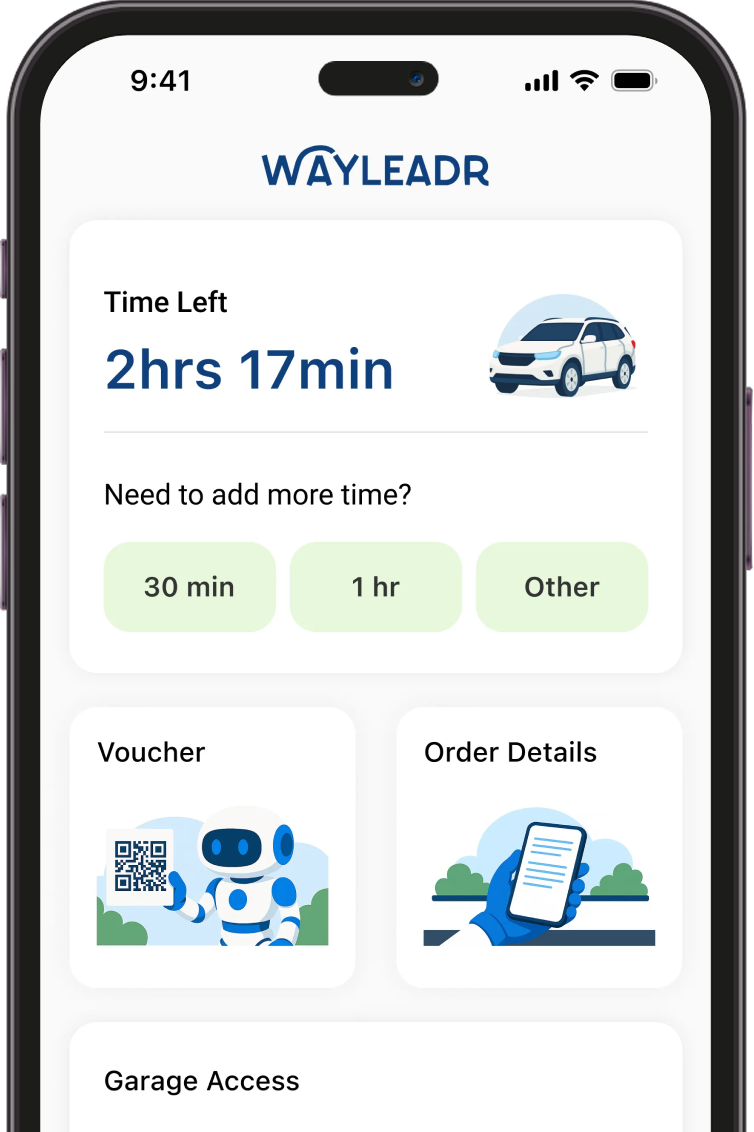Tap the Time Left heading
This screenshot has width=754, height=1132.
(x=166, y=302)
